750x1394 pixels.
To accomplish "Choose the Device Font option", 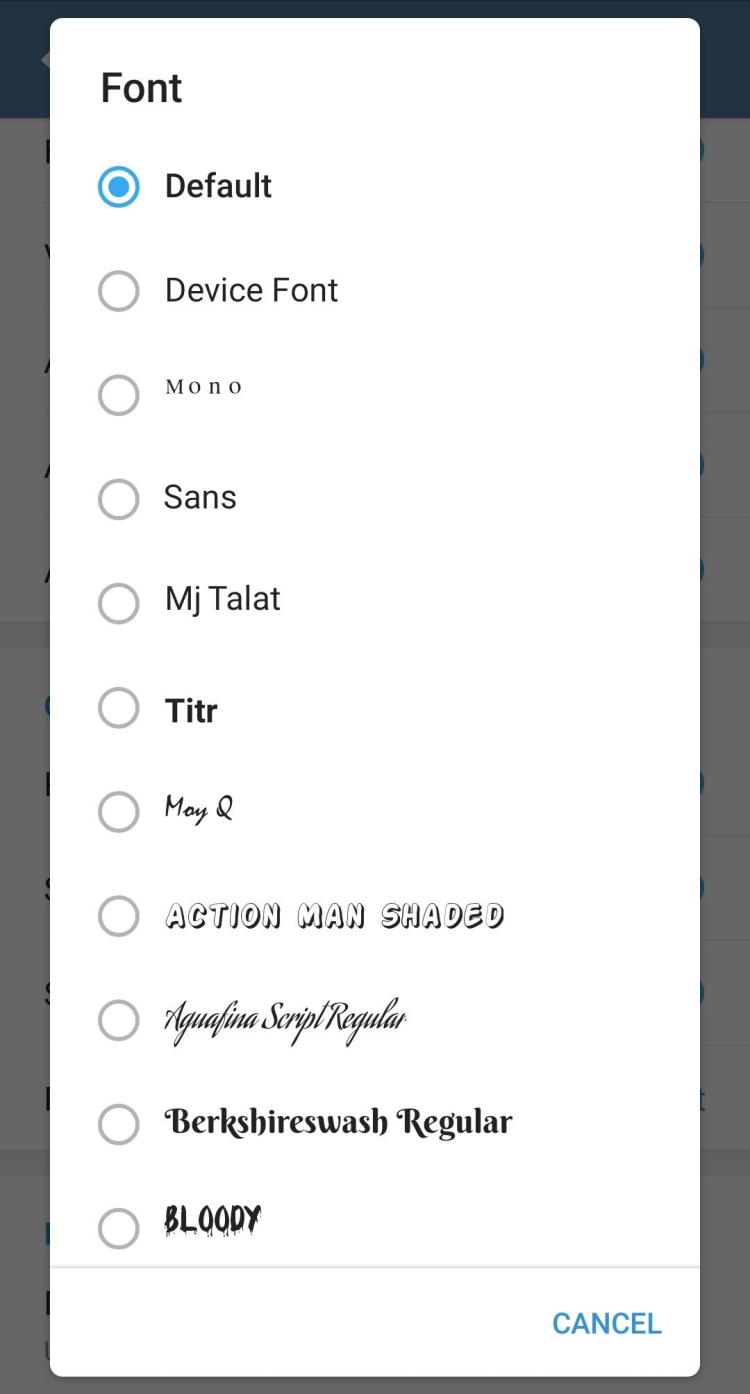I will 119,291.
